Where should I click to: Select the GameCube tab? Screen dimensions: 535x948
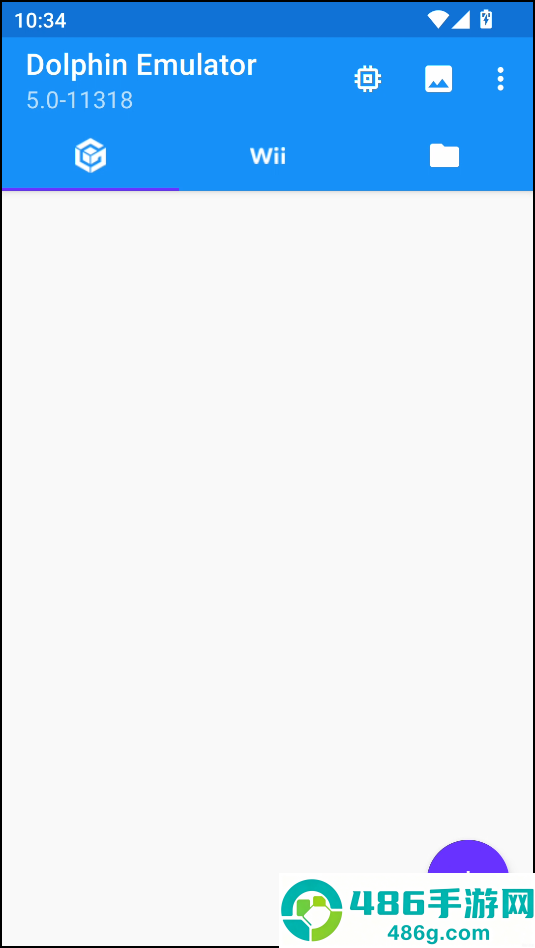click(91, 156)
